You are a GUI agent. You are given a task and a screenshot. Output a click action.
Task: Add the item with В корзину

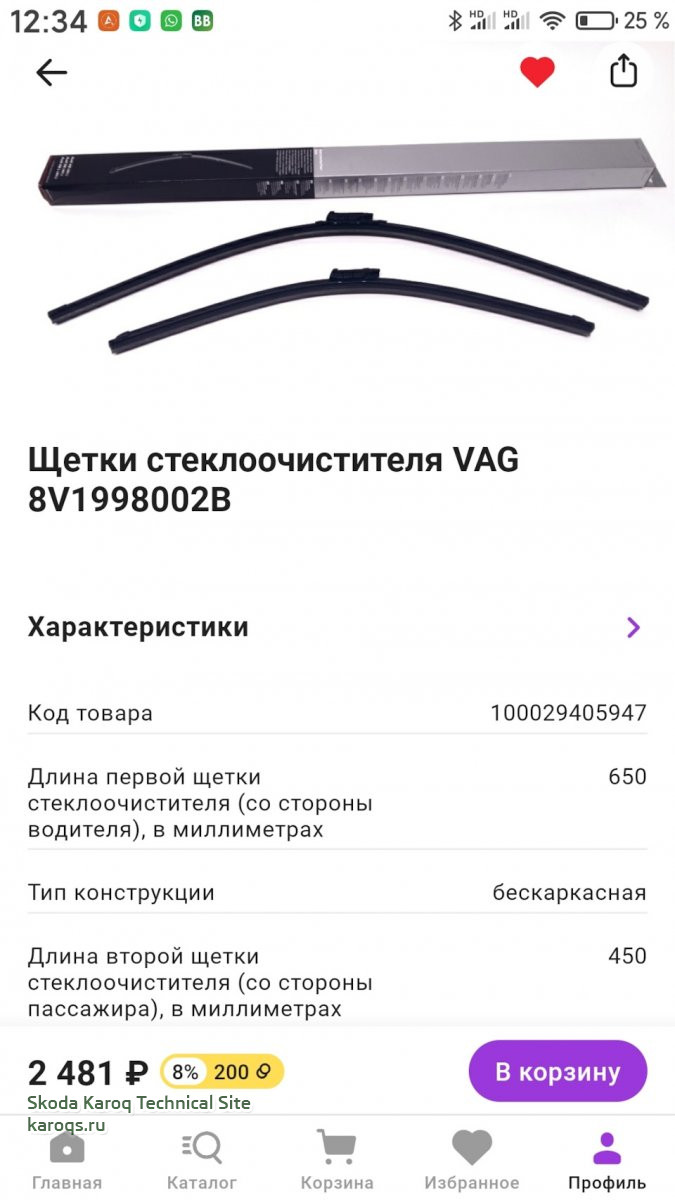click(557, 1072)
